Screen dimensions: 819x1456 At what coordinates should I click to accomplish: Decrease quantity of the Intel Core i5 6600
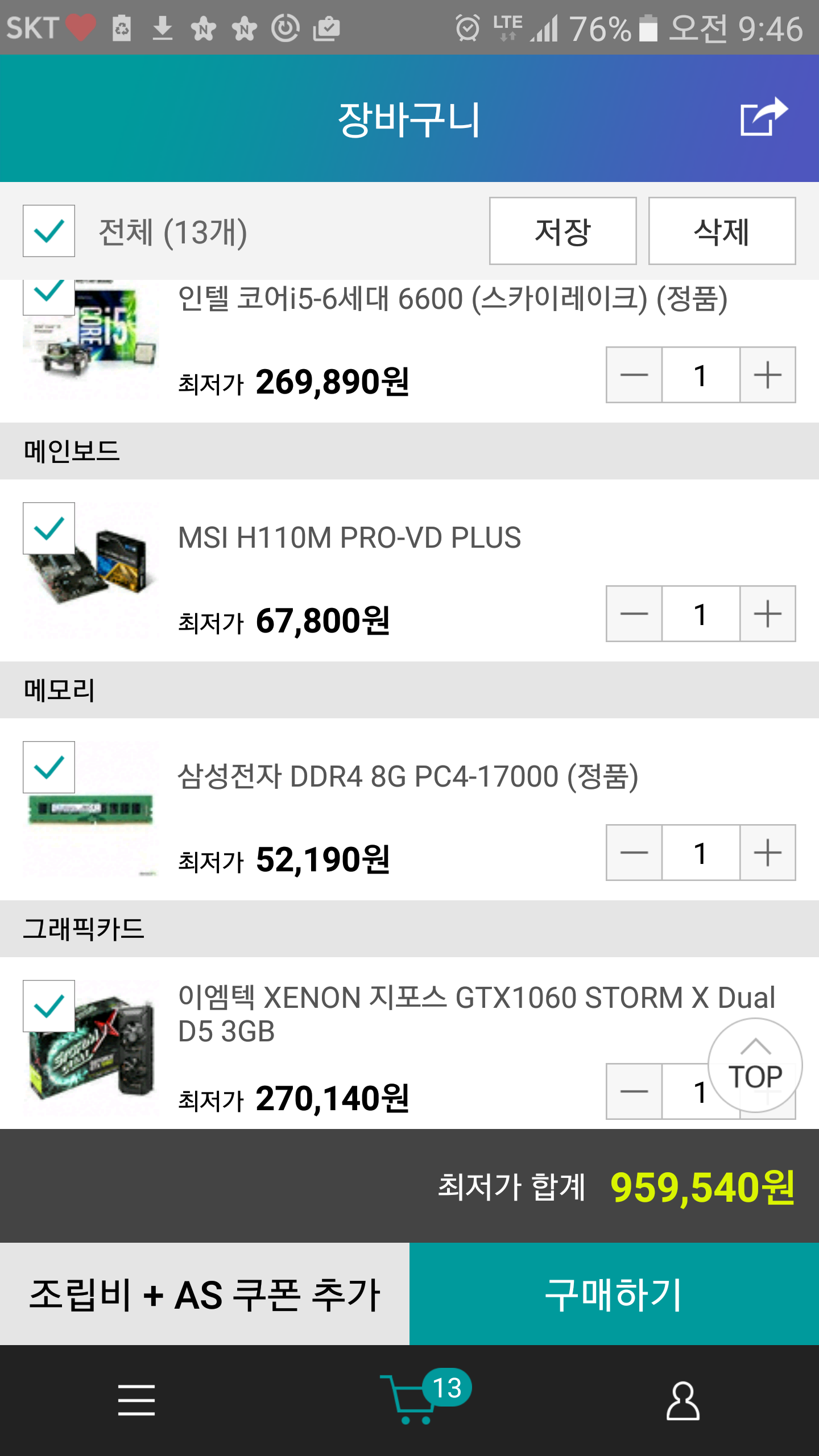pos(634,375)
